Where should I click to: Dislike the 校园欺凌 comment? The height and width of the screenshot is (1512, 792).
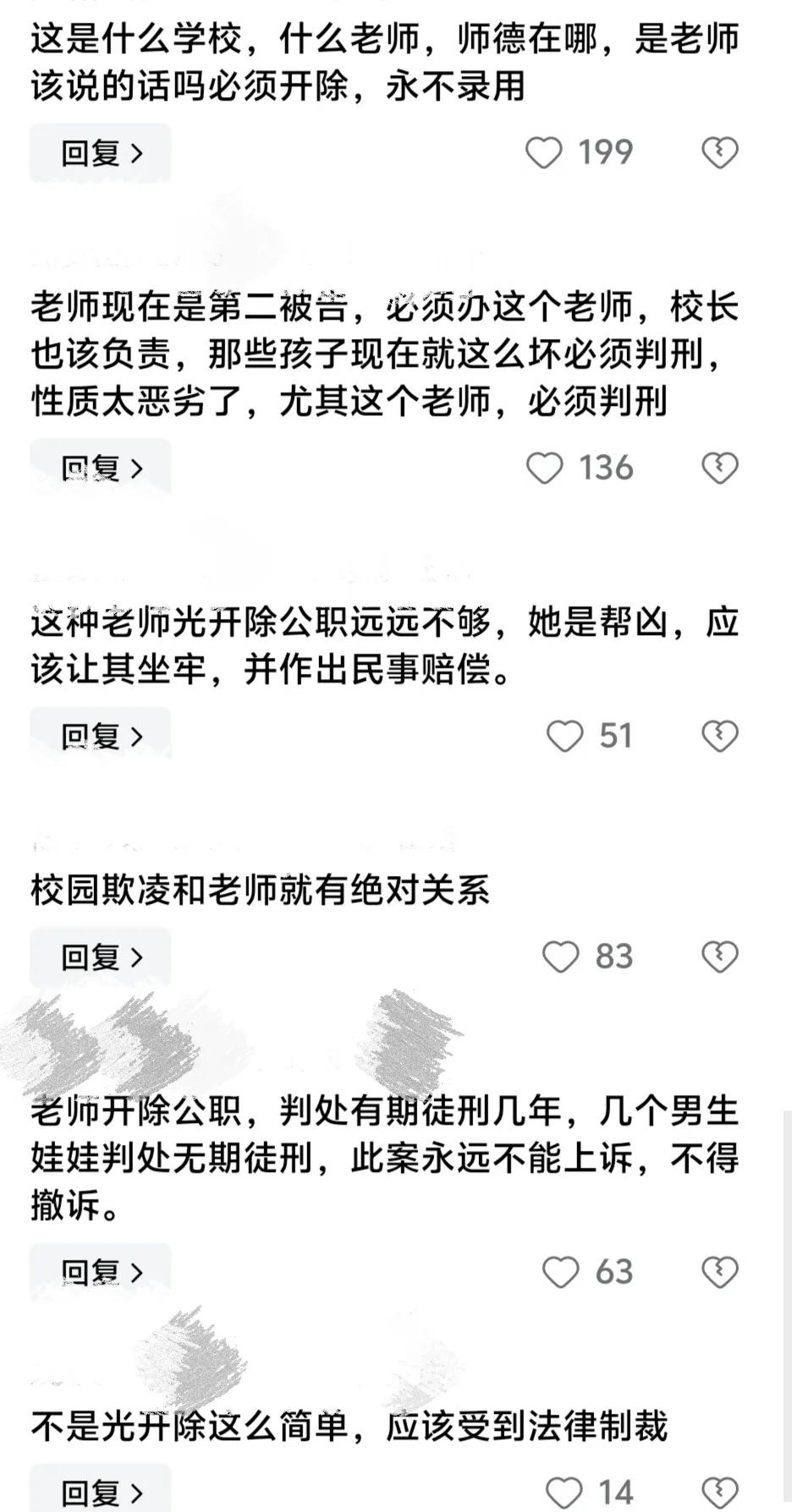(x=720, y=956)
